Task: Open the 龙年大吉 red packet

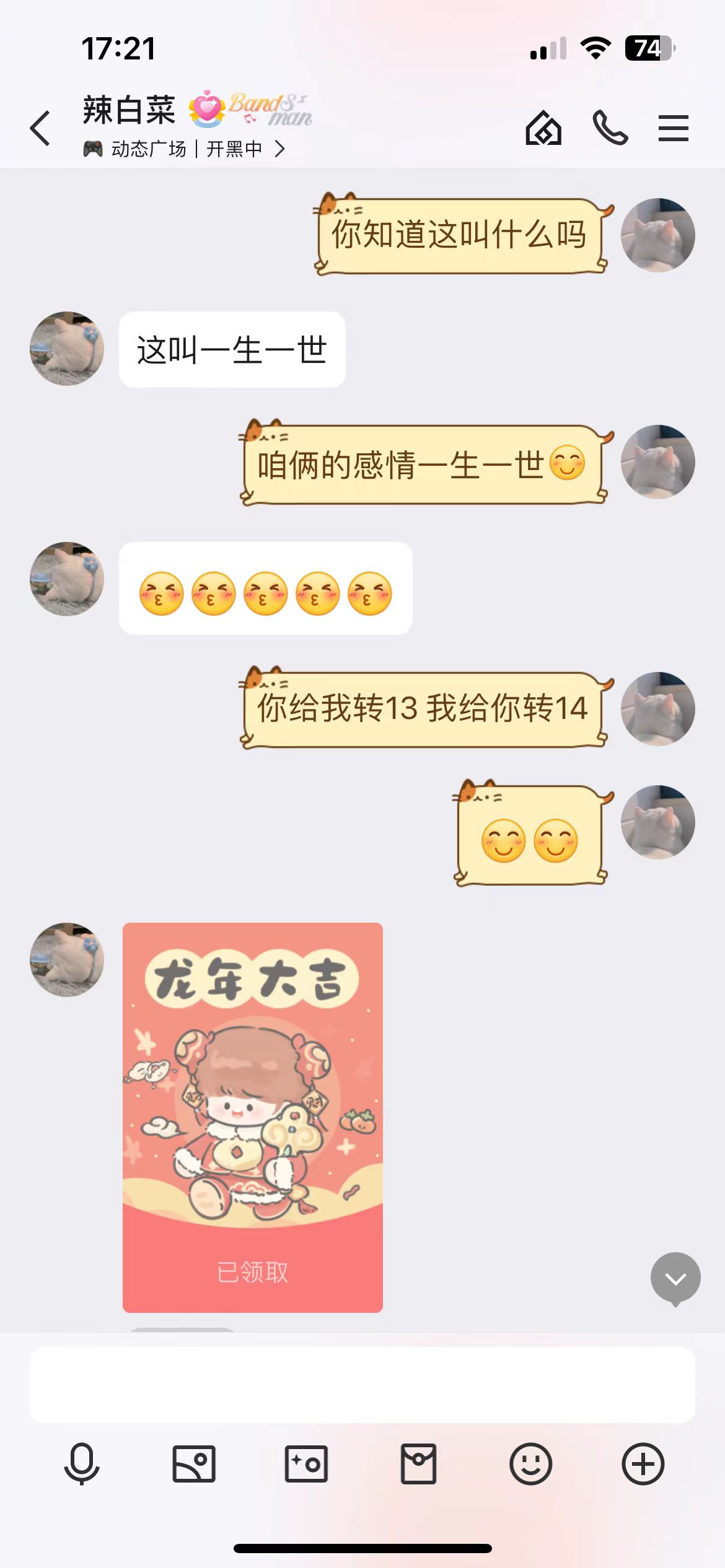Action: 252,1117
